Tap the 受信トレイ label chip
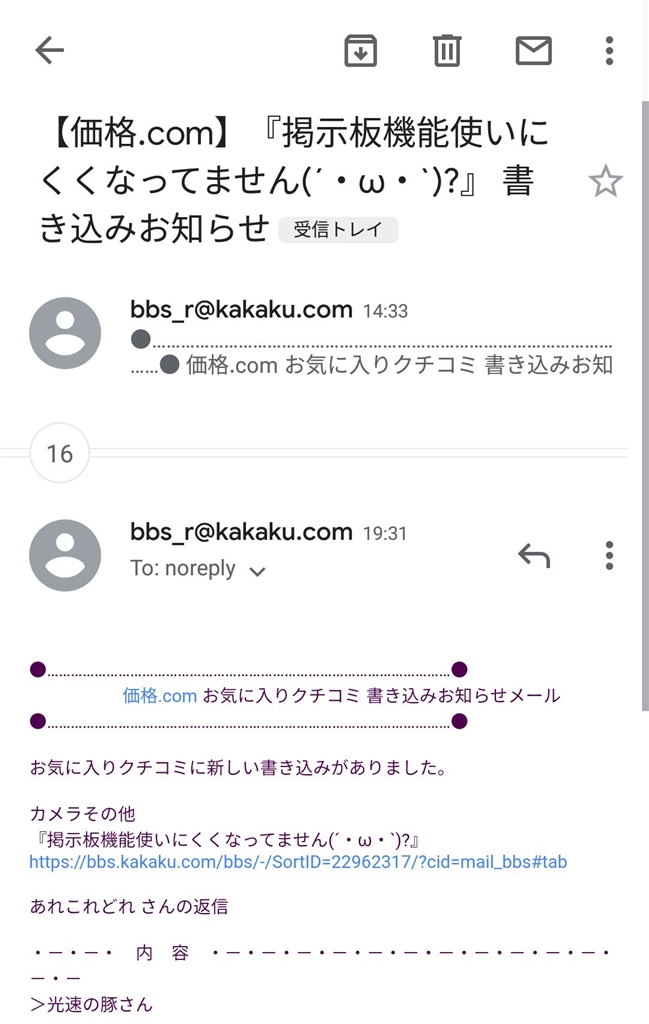The height and width of the screenshot is (1024, 649). (338, 230)
